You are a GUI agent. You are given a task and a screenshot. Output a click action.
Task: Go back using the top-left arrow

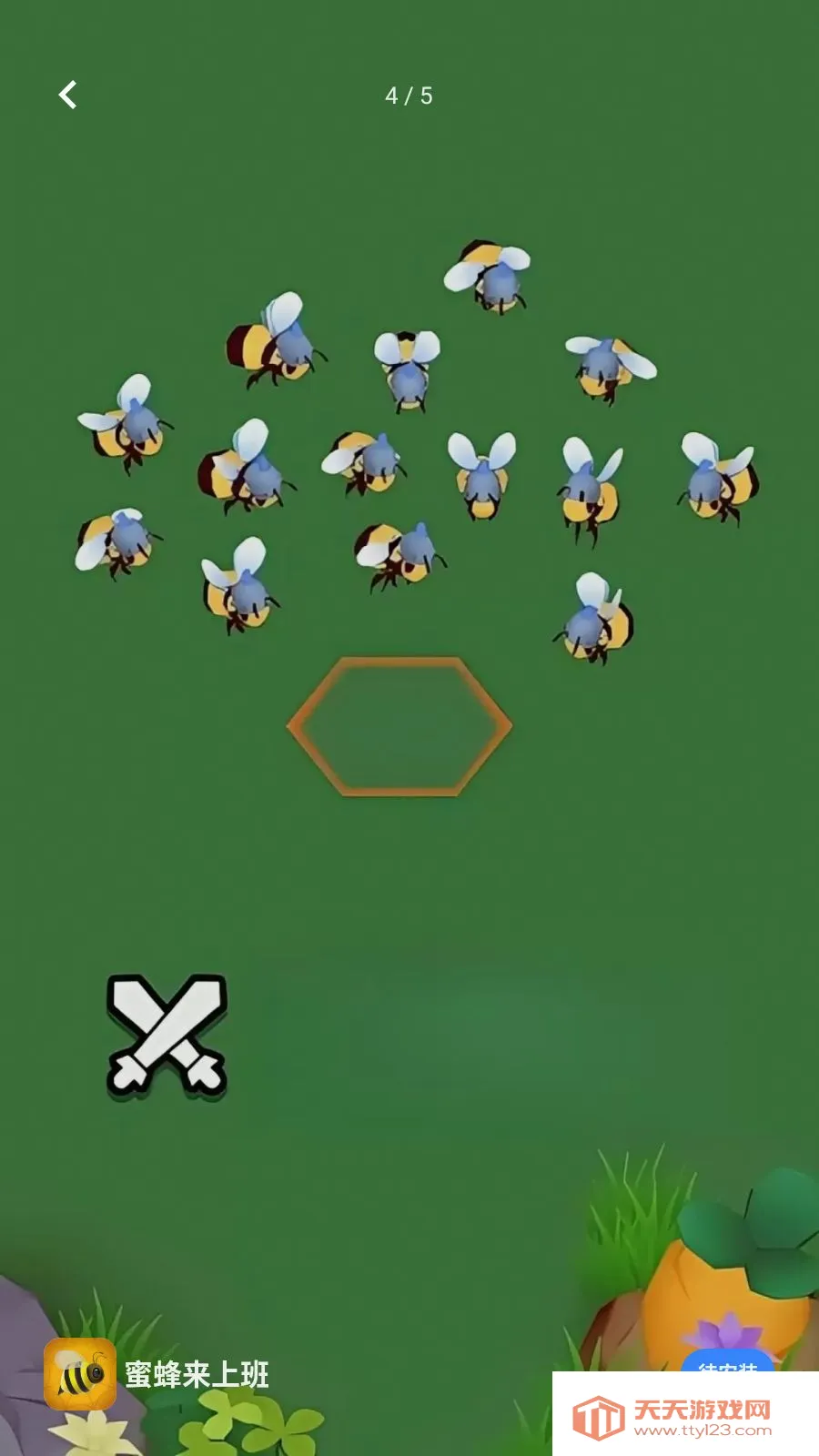(68, 95)
